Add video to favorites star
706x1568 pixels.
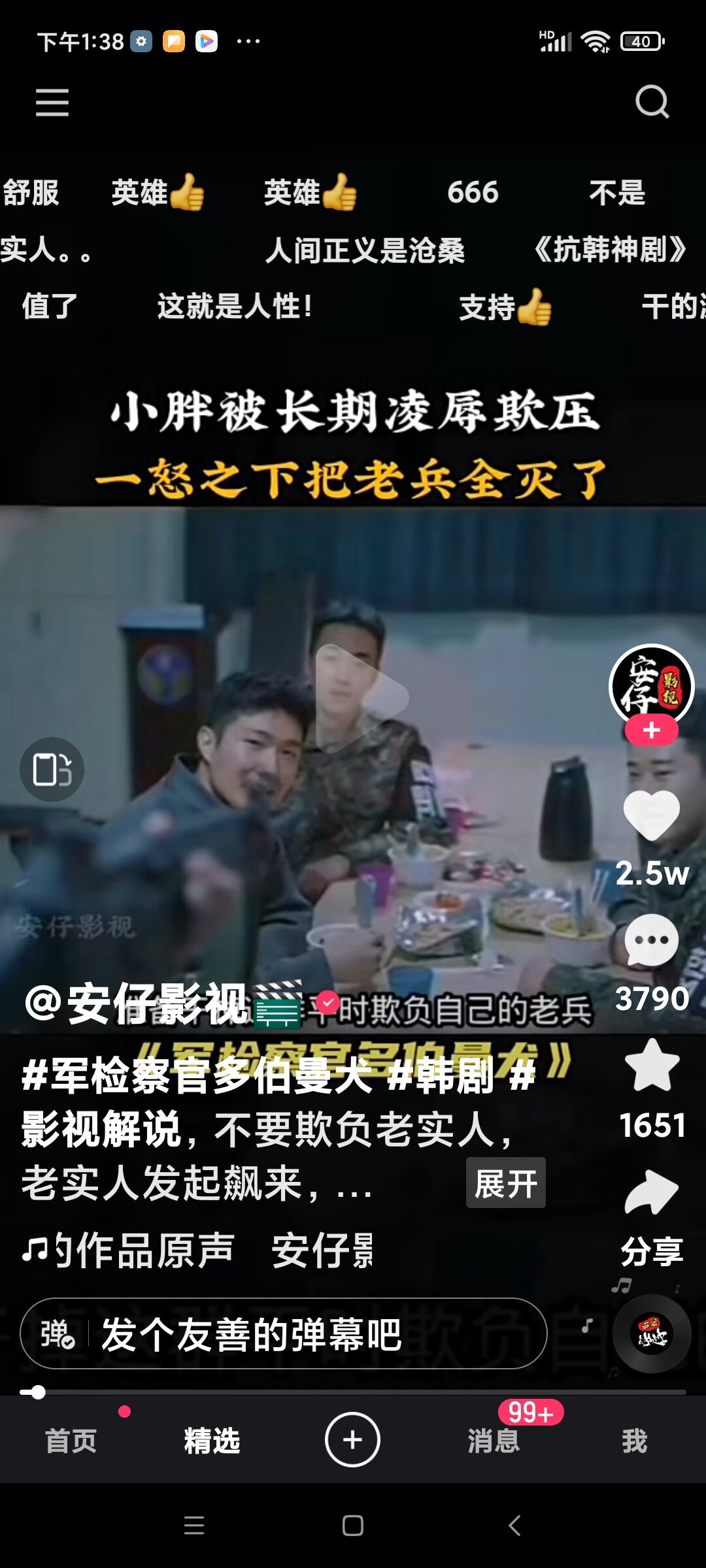[x=651, y=1066]
